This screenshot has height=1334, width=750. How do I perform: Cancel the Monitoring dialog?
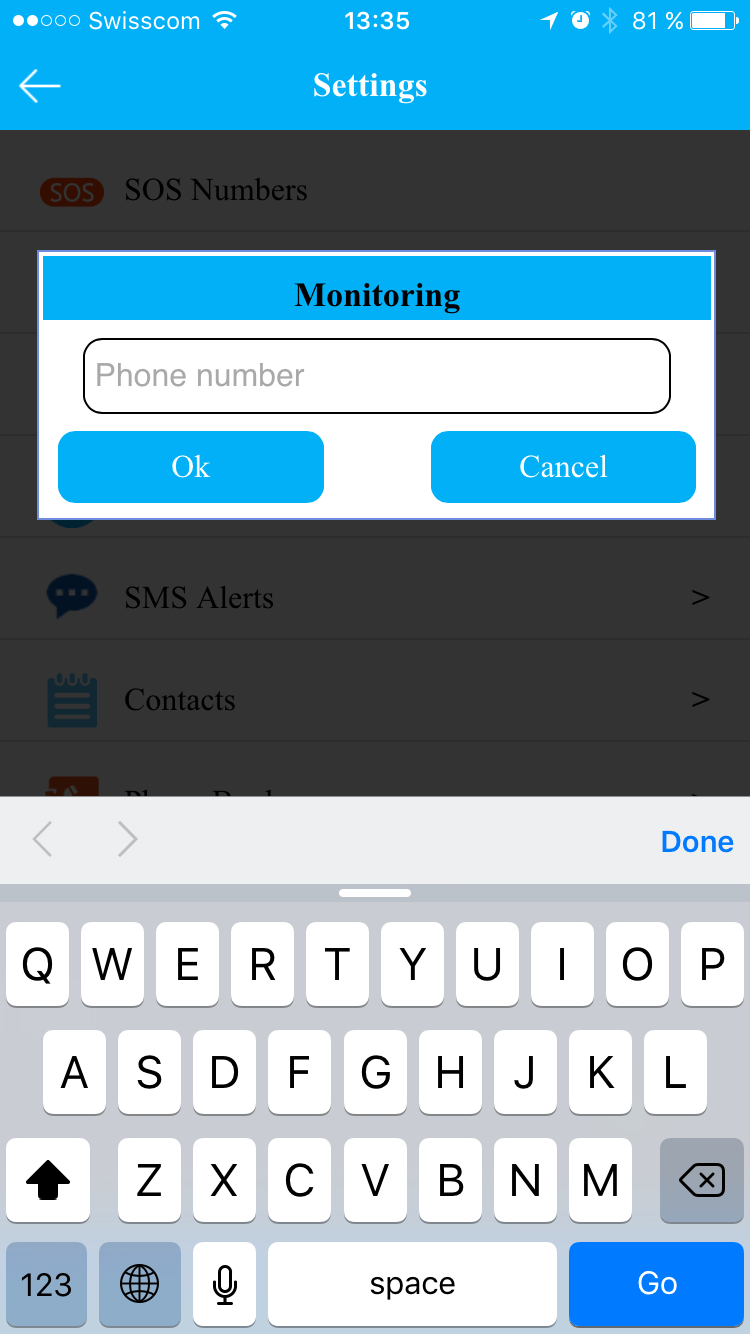point(563,467)
